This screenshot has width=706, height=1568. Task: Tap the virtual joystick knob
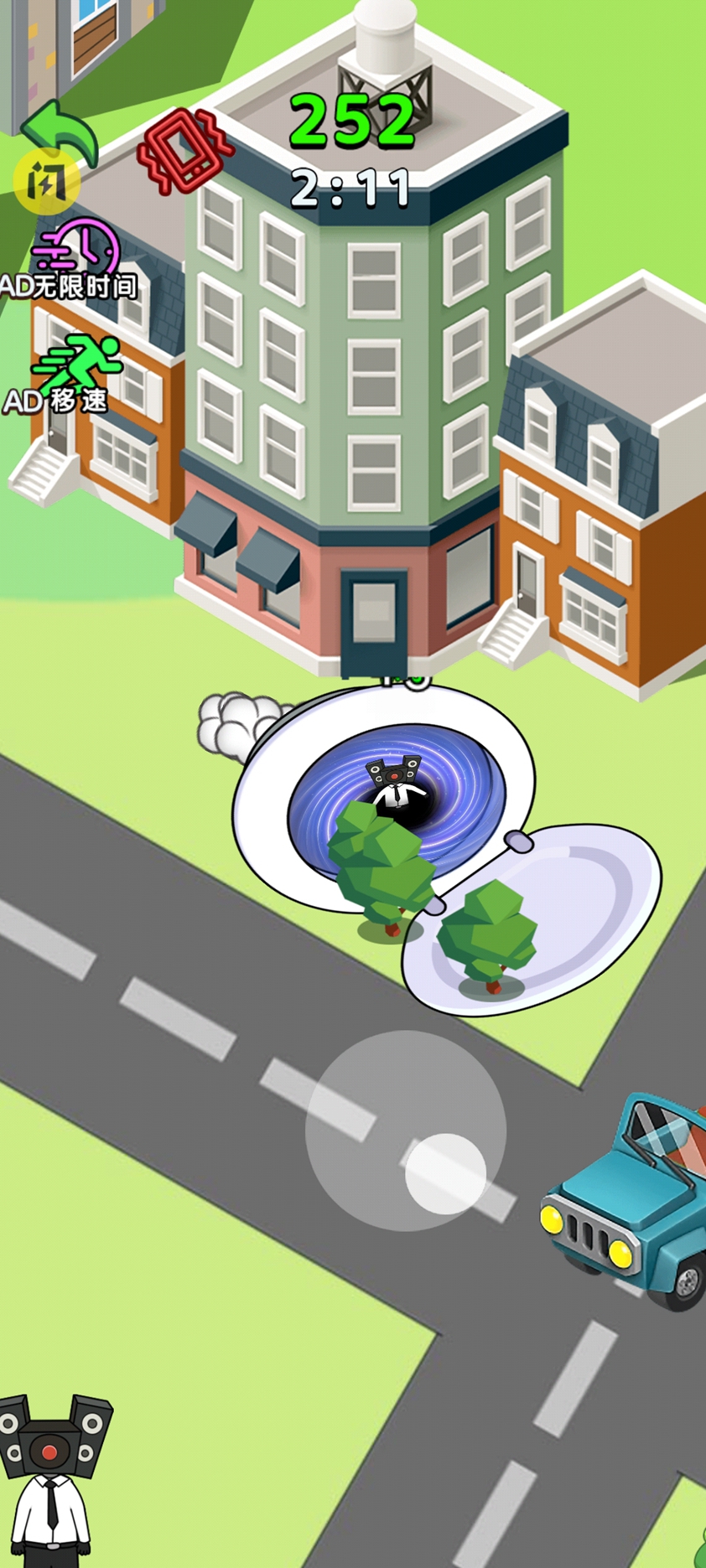[x=445, y=1173]
